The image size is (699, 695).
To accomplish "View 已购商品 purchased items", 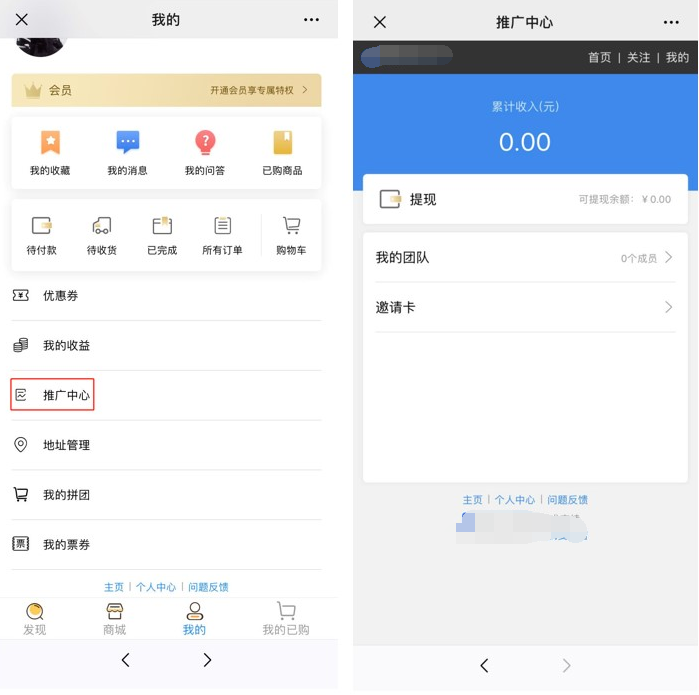I will point(282,154).
